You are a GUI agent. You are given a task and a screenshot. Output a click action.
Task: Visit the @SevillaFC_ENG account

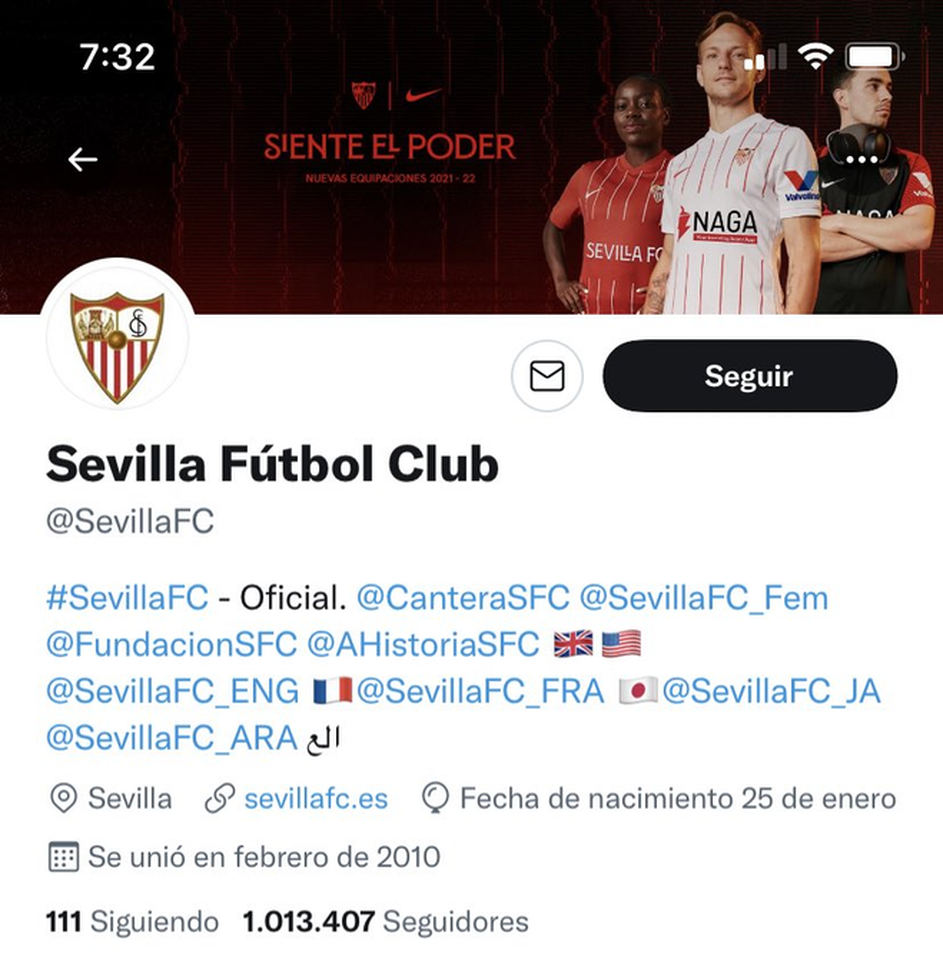(x=172, y=691)
